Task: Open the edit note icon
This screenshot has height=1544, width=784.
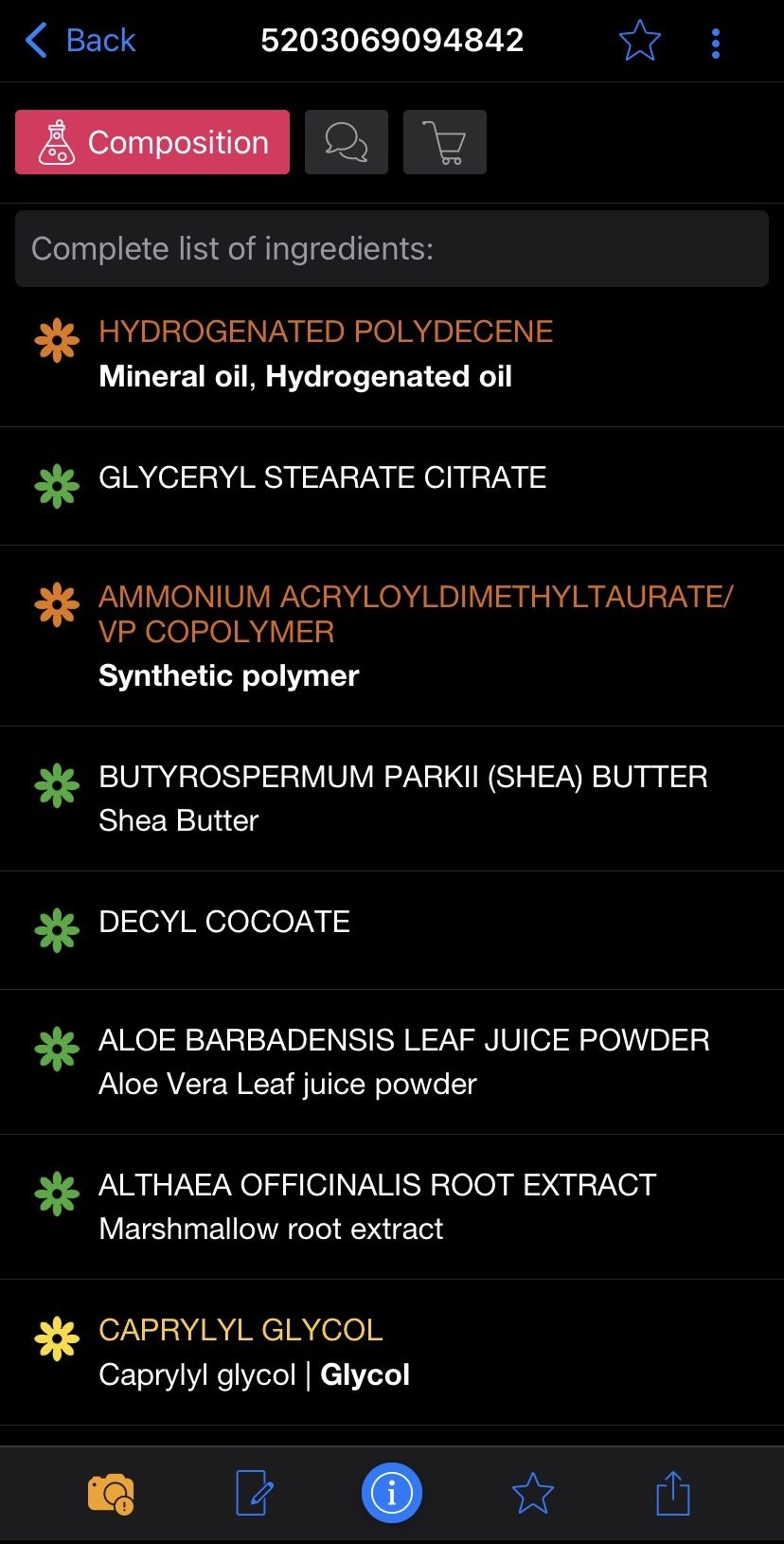Action: pyautogui.click(x=254, y=1494)
